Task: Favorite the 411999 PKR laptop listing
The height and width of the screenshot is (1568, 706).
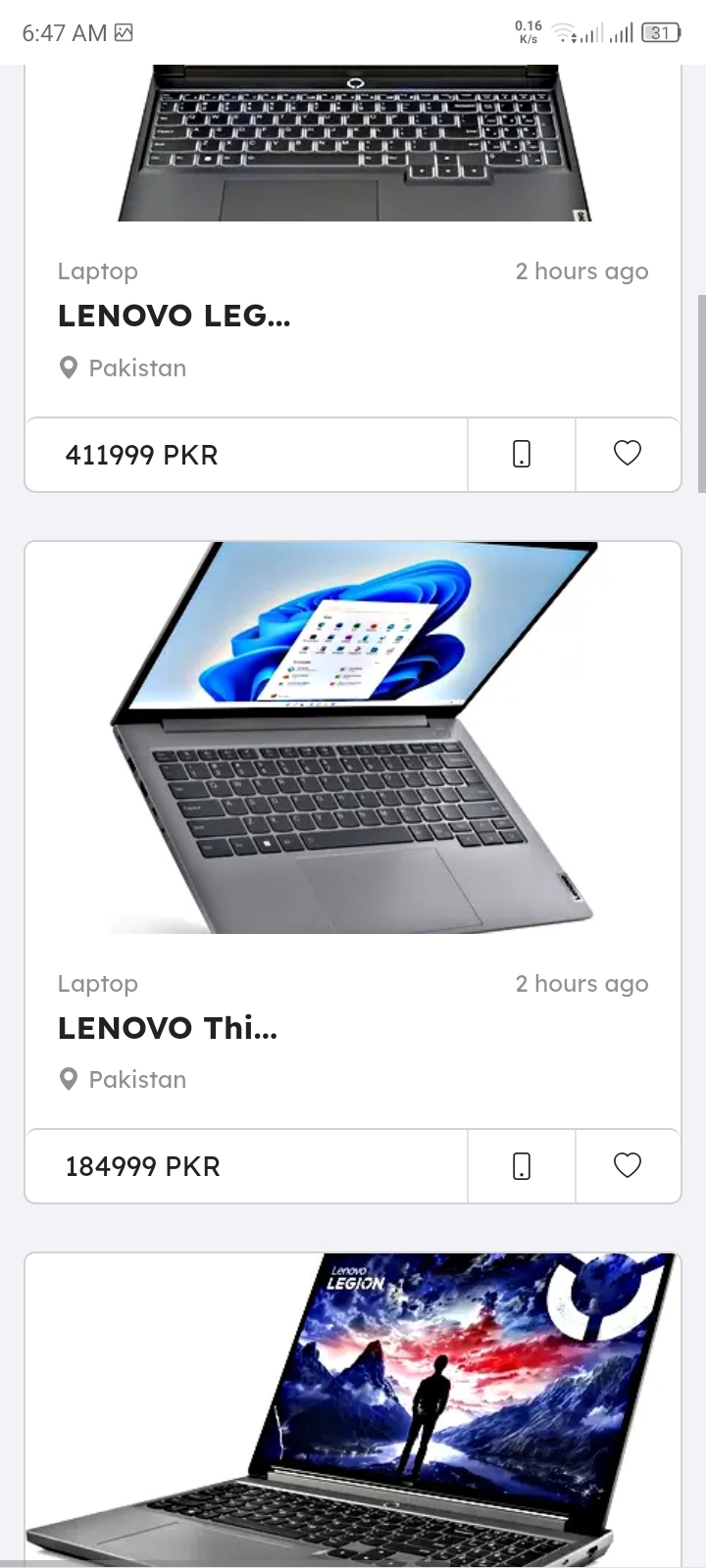Action: (628, 454)
